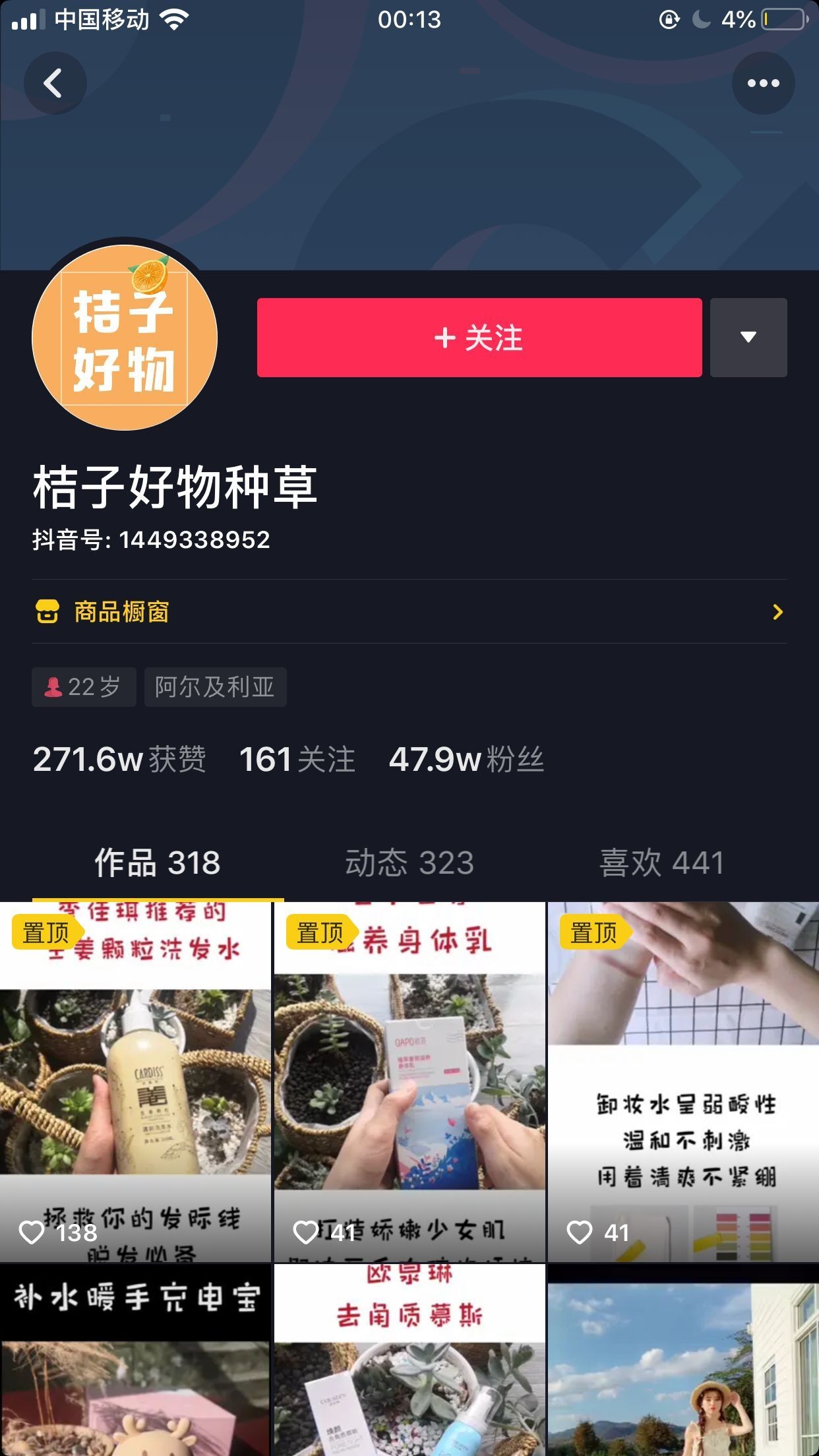Image resolution: width=819 pixels, height=1456 pixels.
Task: Open the video of girl in straw hat
Action: pos(682,1358)
